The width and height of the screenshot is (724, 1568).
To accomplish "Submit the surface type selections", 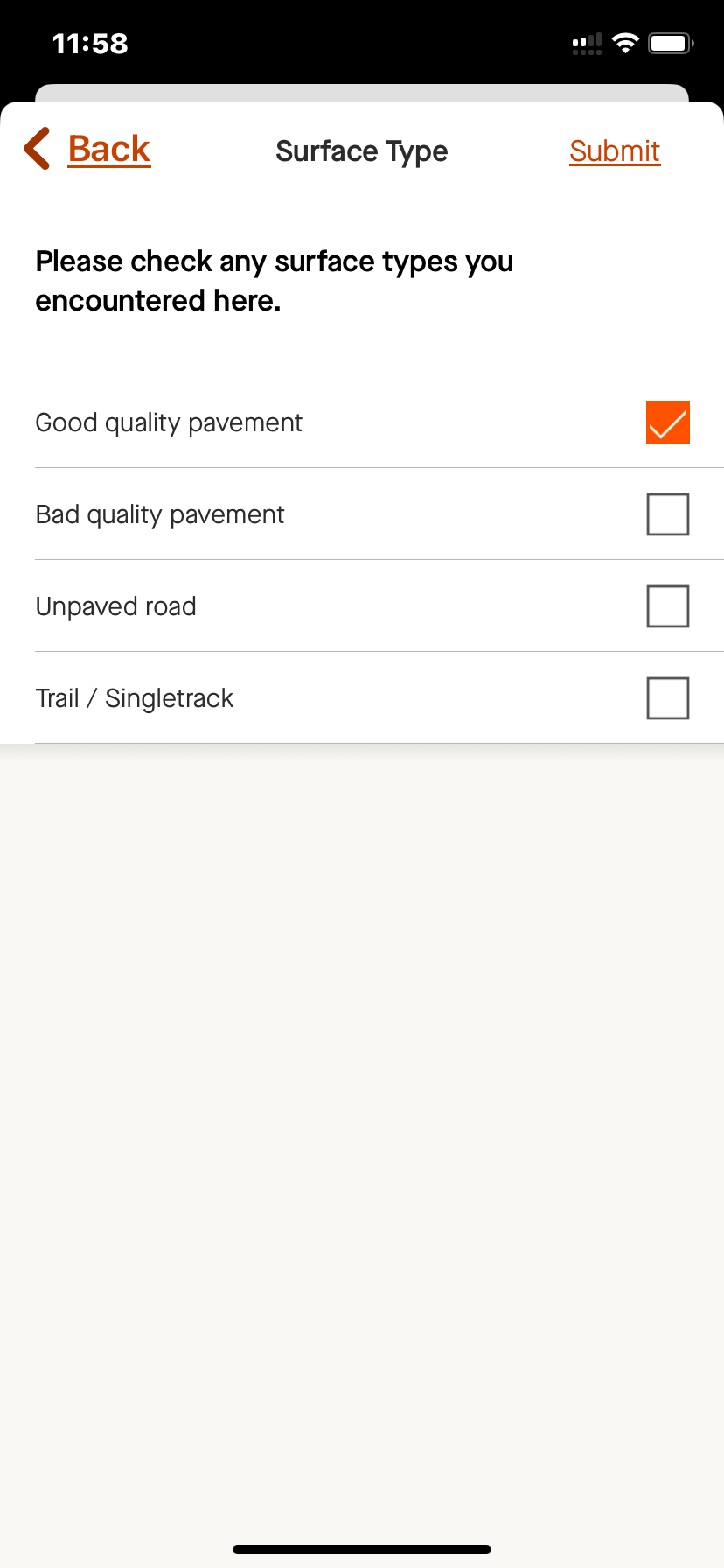I will (615, 150).
